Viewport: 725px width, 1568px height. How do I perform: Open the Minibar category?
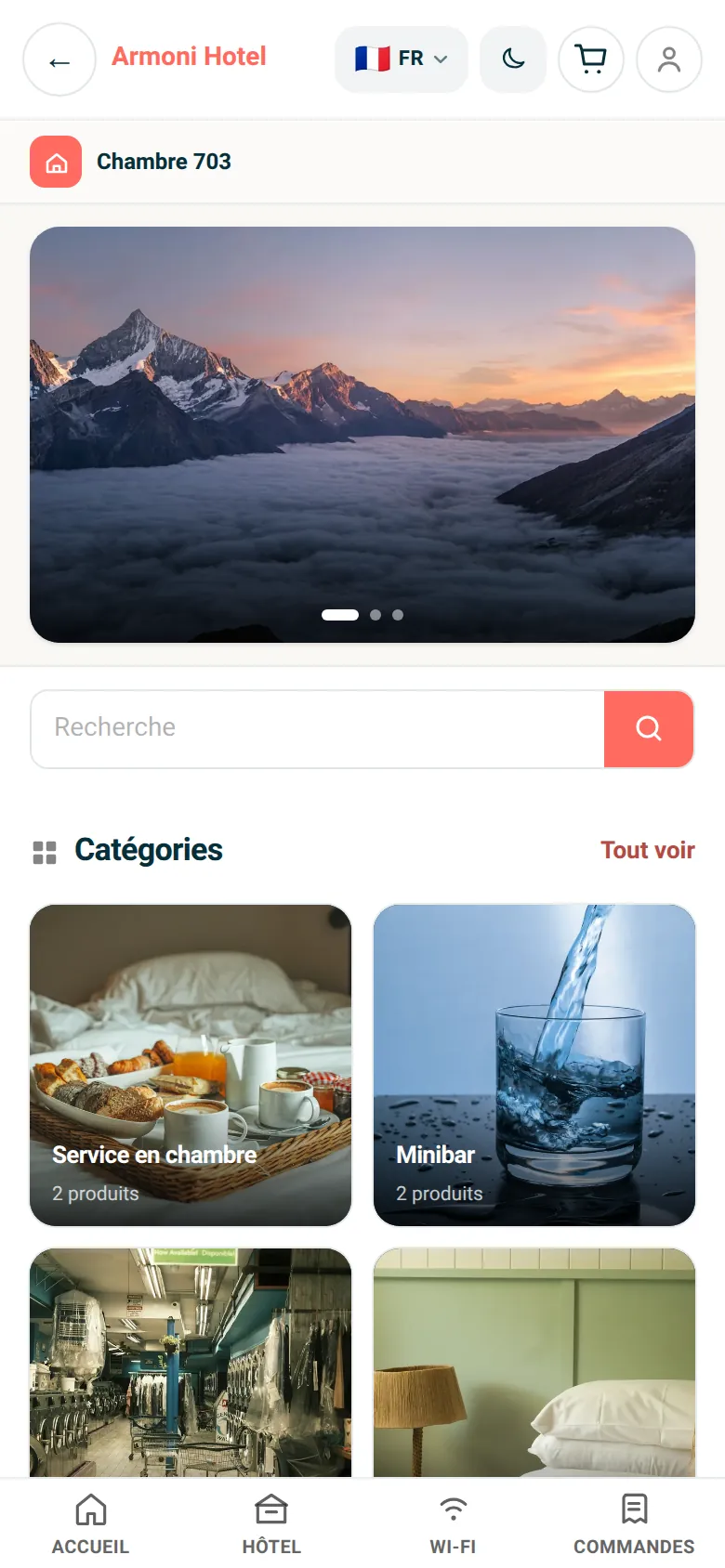[x=534, y=1065]
